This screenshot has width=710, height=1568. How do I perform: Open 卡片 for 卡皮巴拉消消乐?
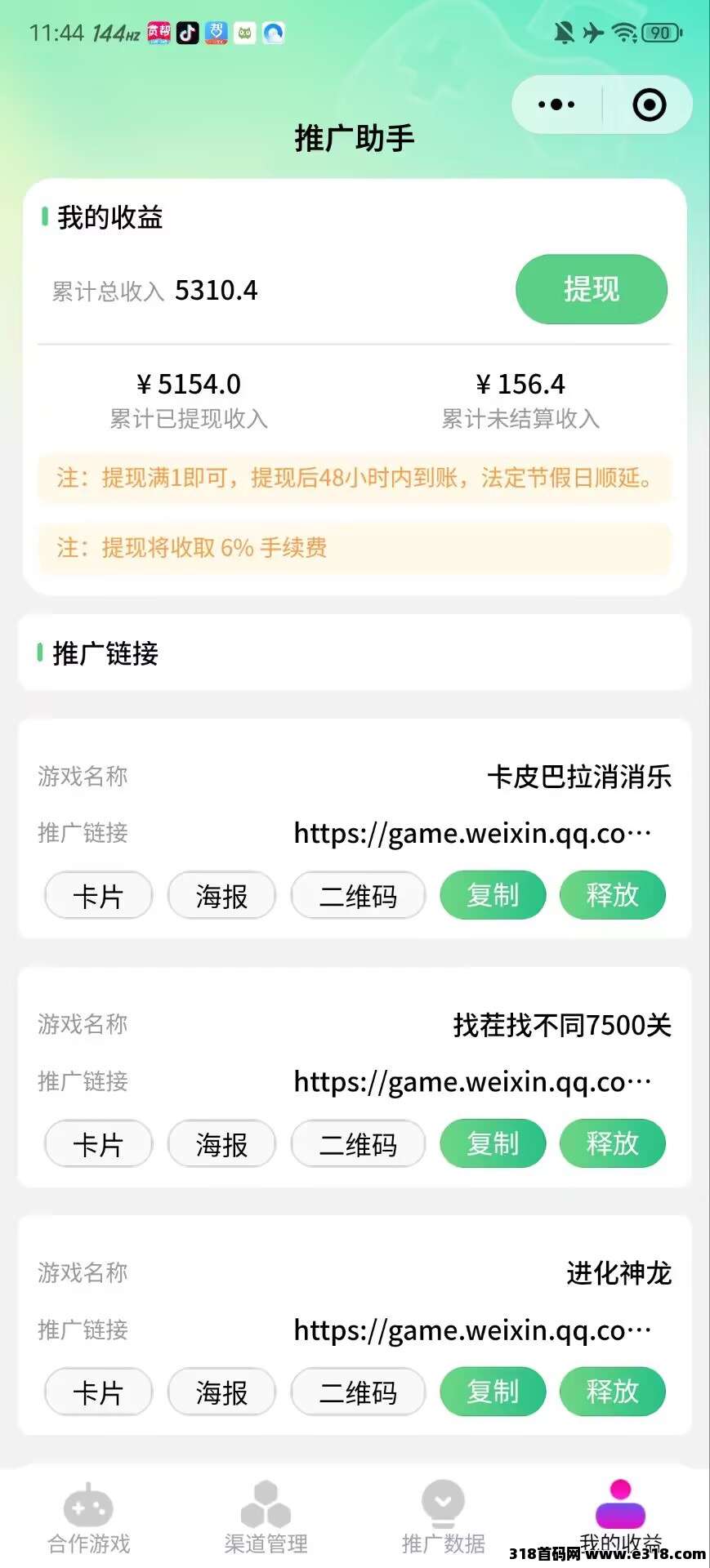pos(98,896)
